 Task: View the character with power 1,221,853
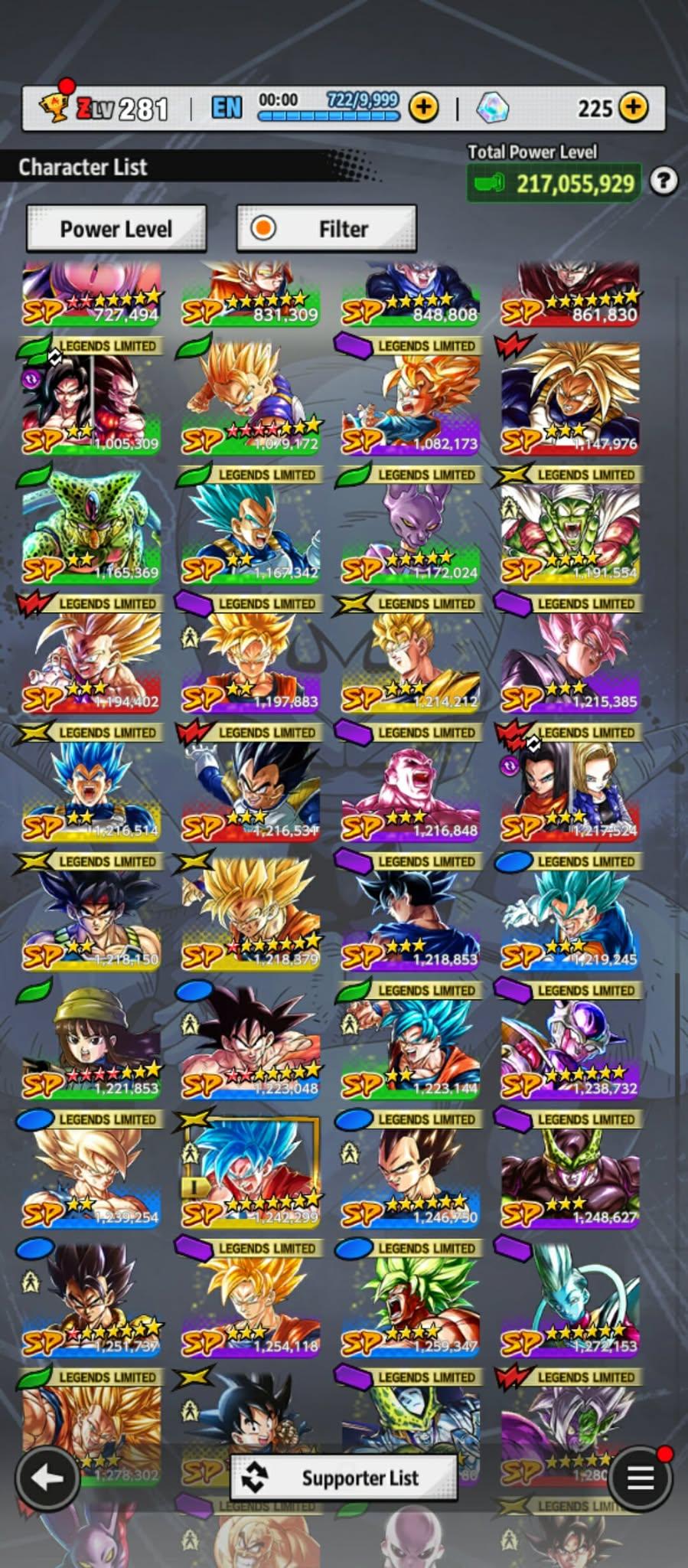(92, 1044)
